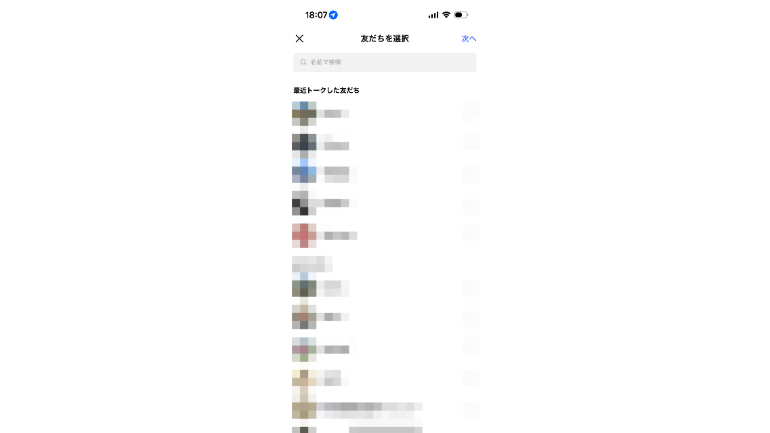Image resolution: width=770 pixels, height=433 pixels.
Task: Close the friend selection screen
Action: coord(299,39)
